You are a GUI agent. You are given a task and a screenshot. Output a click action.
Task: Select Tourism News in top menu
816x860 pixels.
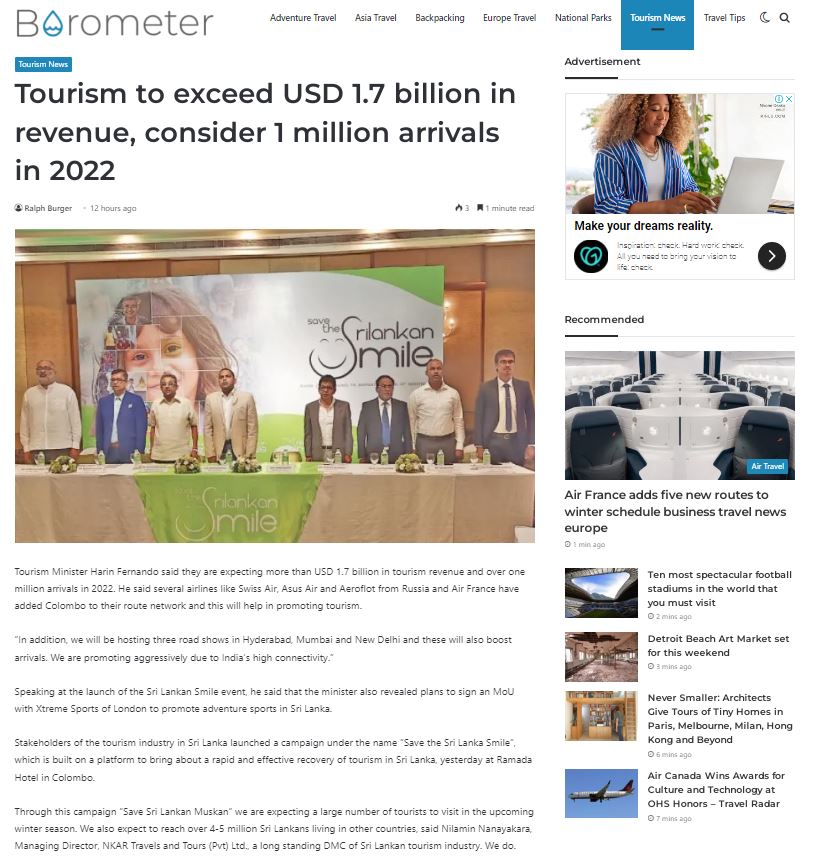pyautogui.click(x=657, y=18)
